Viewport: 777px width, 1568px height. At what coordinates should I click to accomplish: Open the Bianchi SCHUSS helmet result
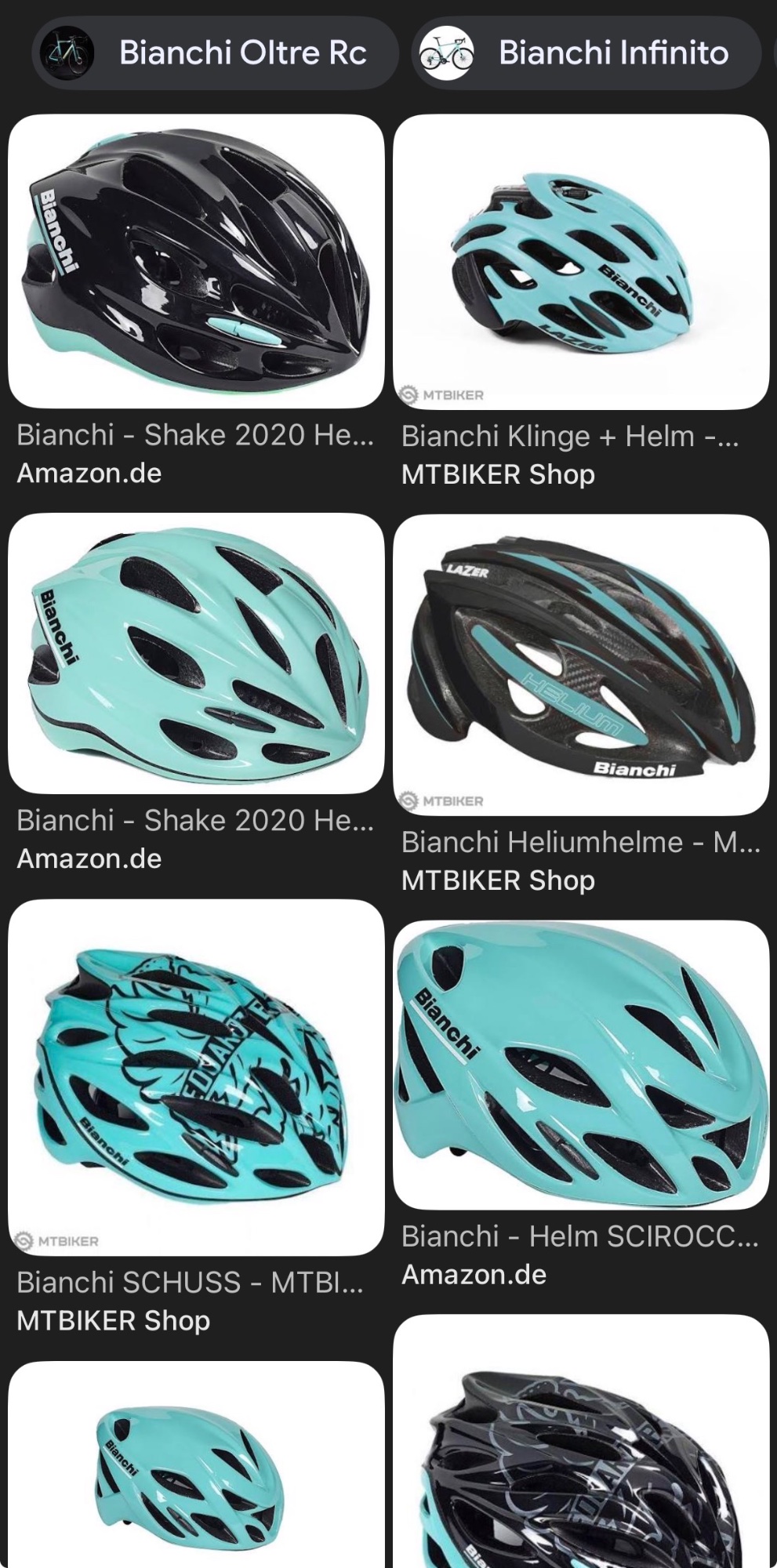[196, 1076]
